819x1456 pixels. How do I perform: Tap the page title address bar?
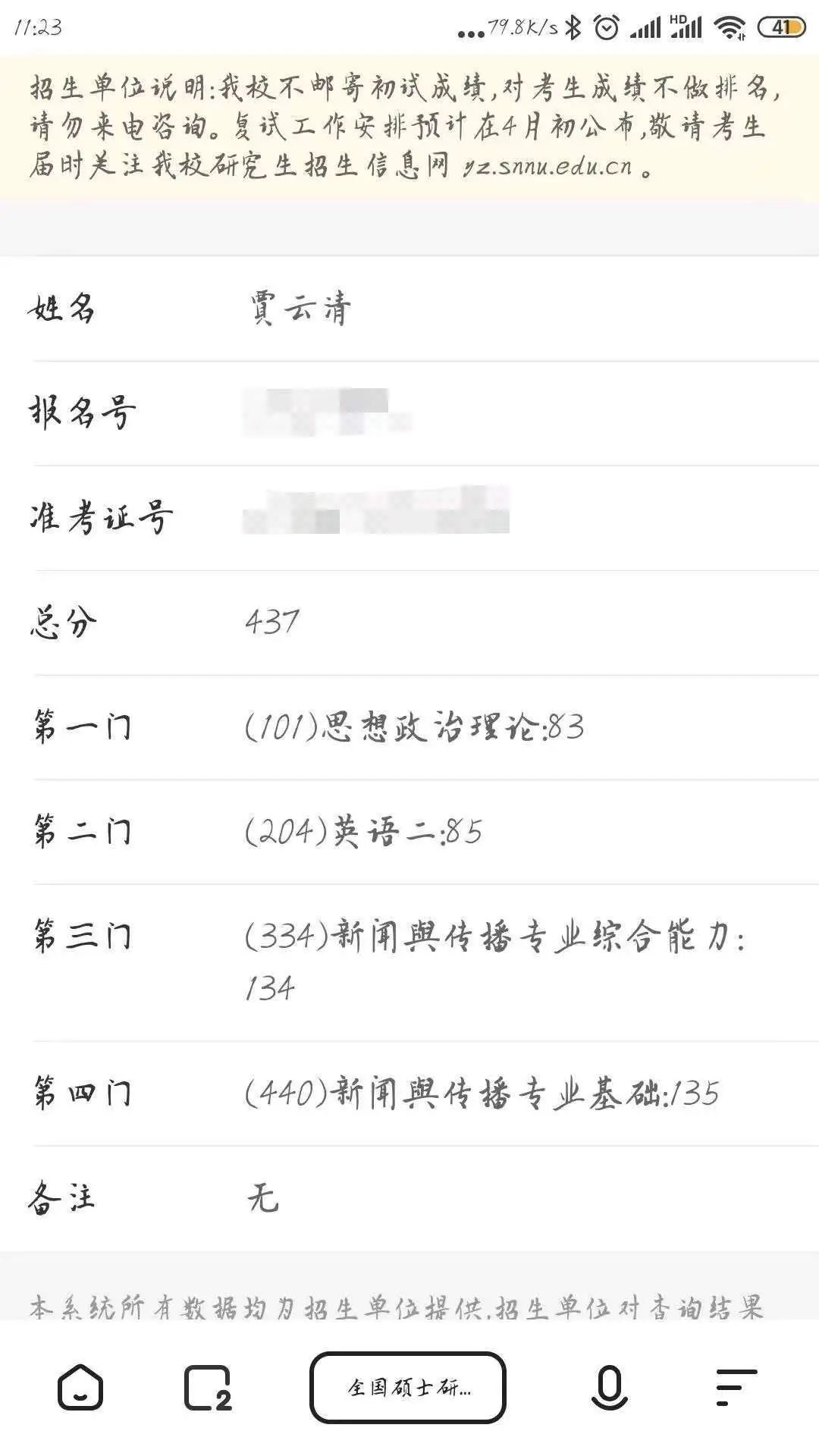tap(408, 1388)
